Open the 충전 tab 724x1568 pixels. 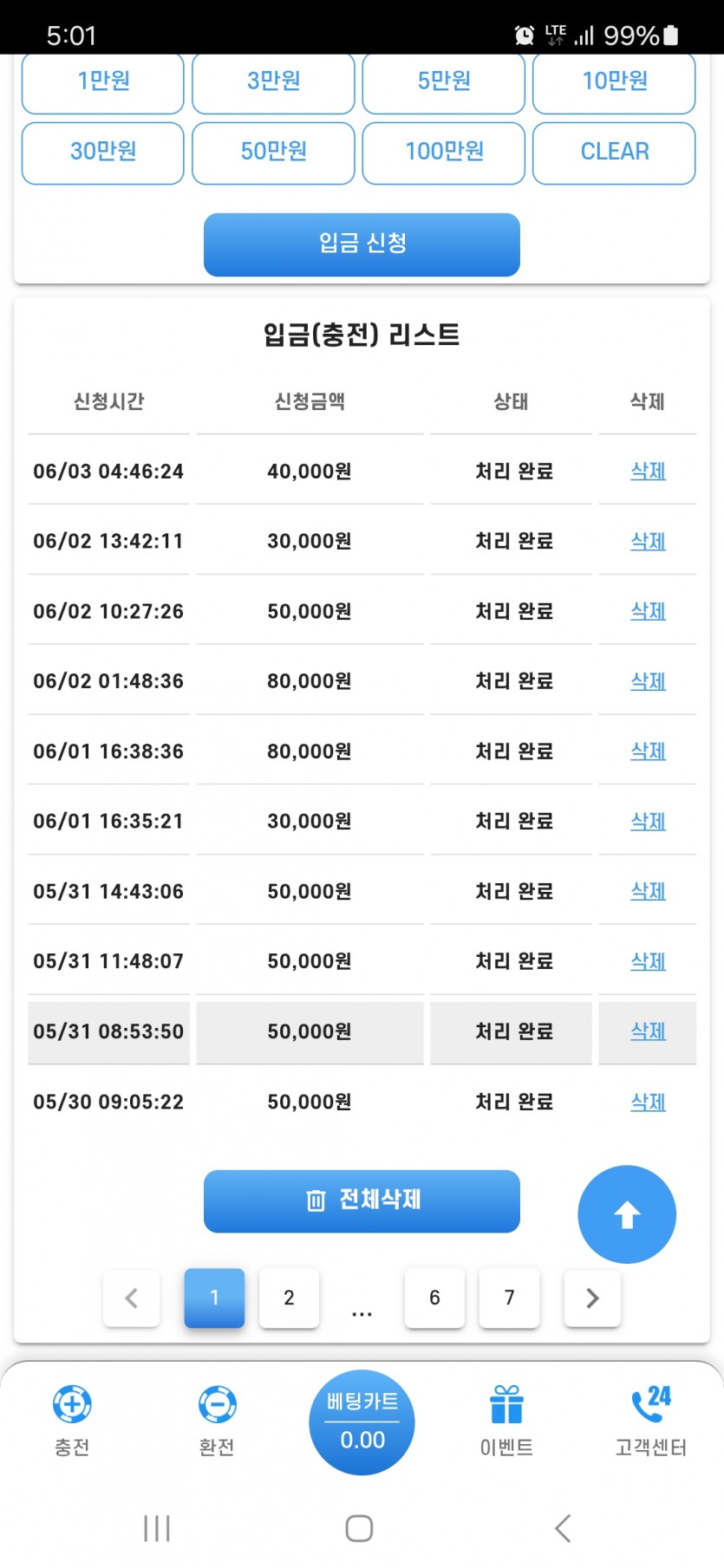pos(72,1421)
